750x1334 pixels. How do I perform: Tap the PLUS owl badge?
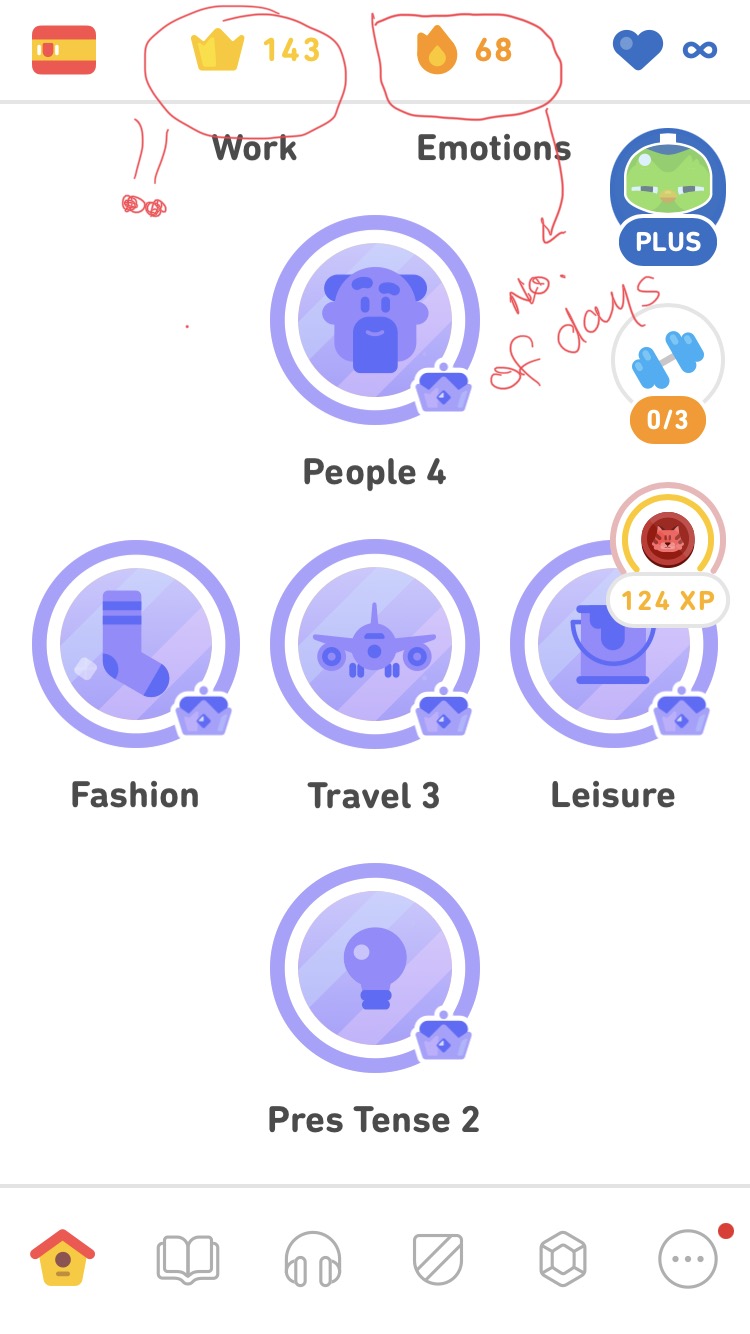[x=667, y=198]
